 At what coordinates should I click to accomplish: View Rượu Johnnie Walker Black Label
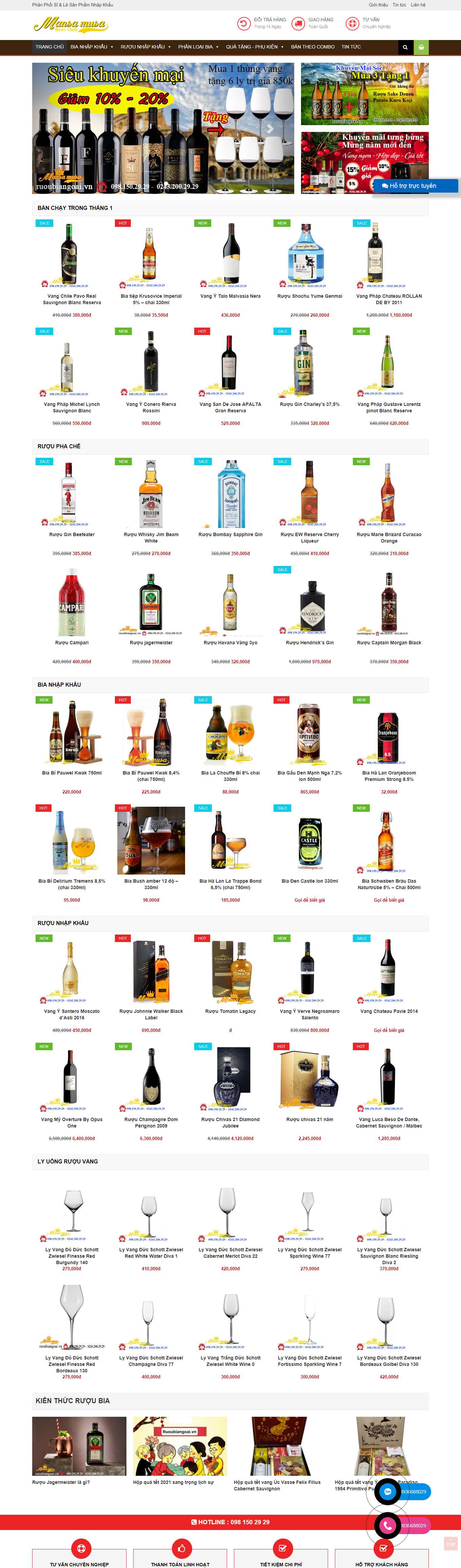click(151, 1014)
